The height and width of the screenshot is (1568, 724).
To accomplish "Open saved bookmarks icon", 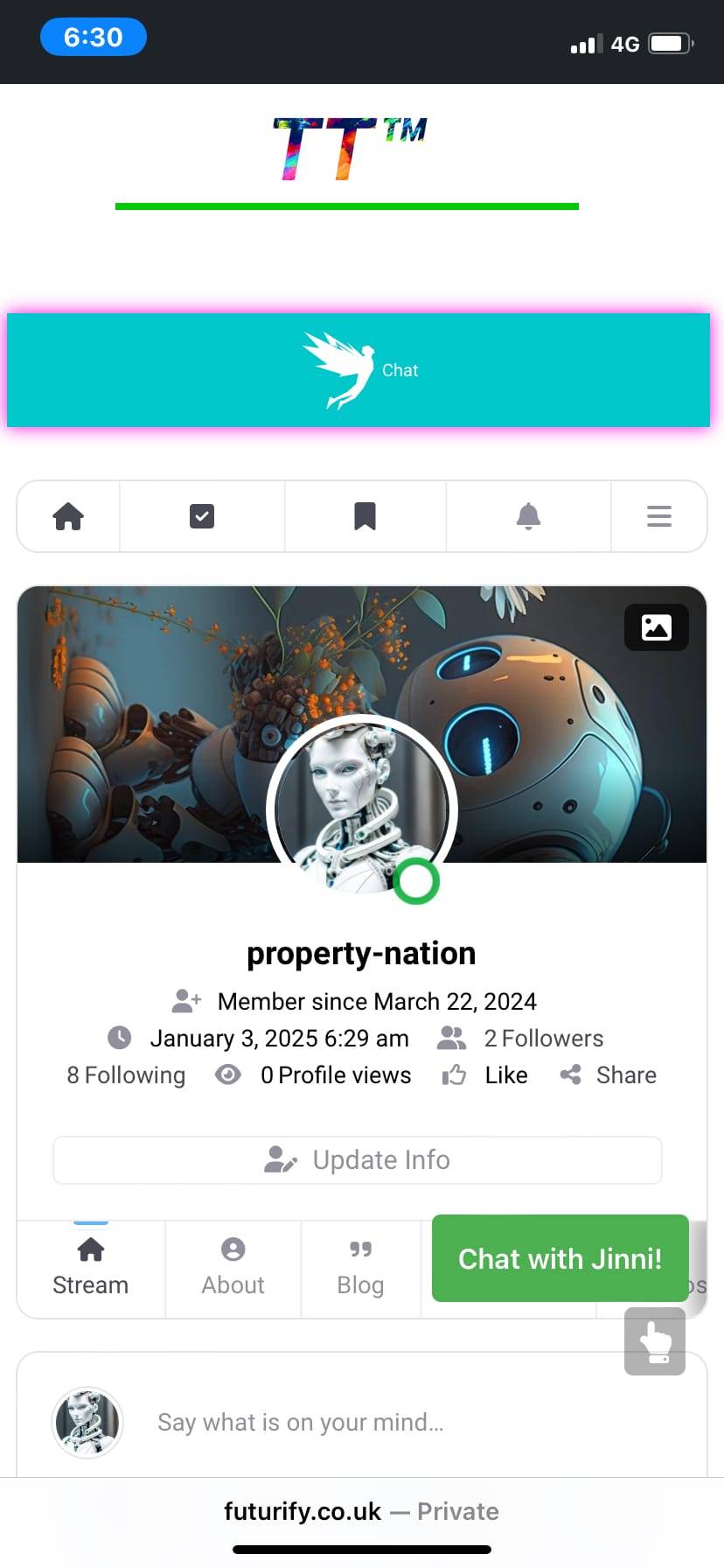I will coord(365,516).
